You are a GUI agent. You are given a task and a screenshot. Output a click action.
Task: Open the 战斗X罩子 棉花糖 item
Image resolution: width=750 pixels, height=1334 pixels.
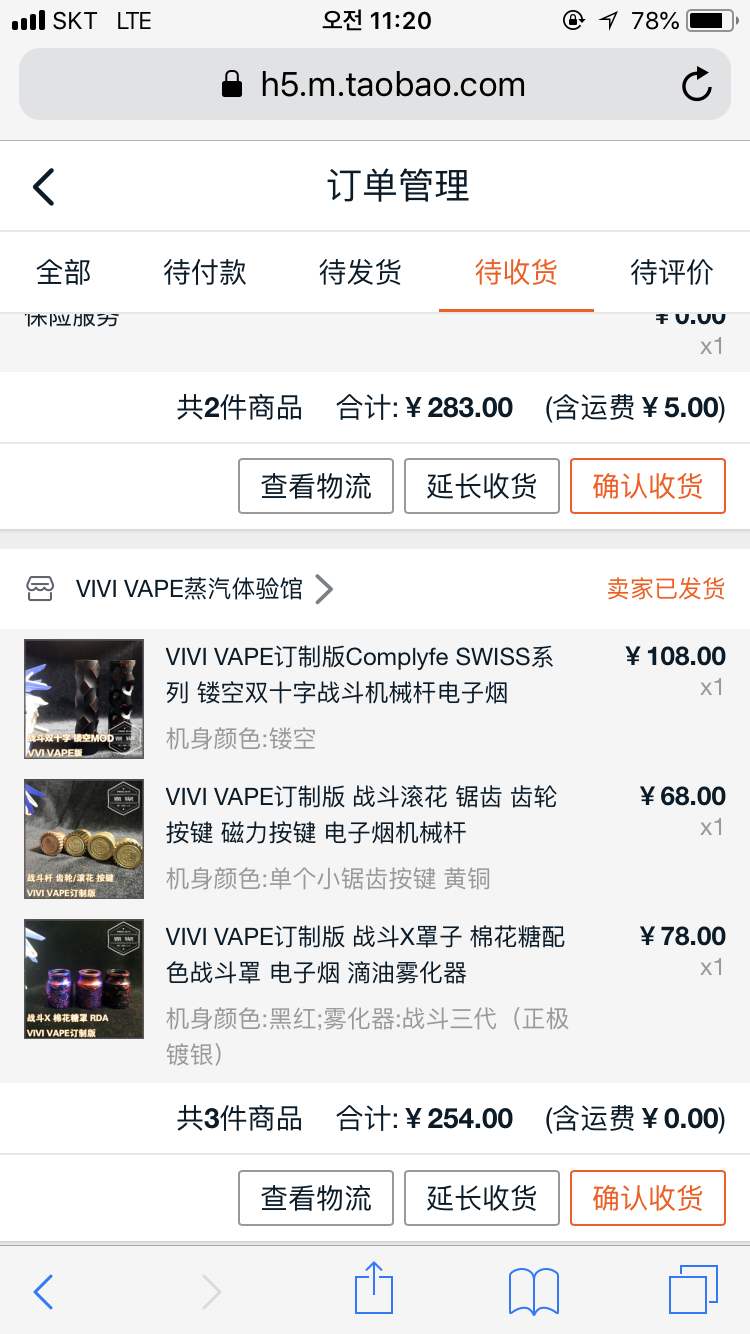pos(360,955)
